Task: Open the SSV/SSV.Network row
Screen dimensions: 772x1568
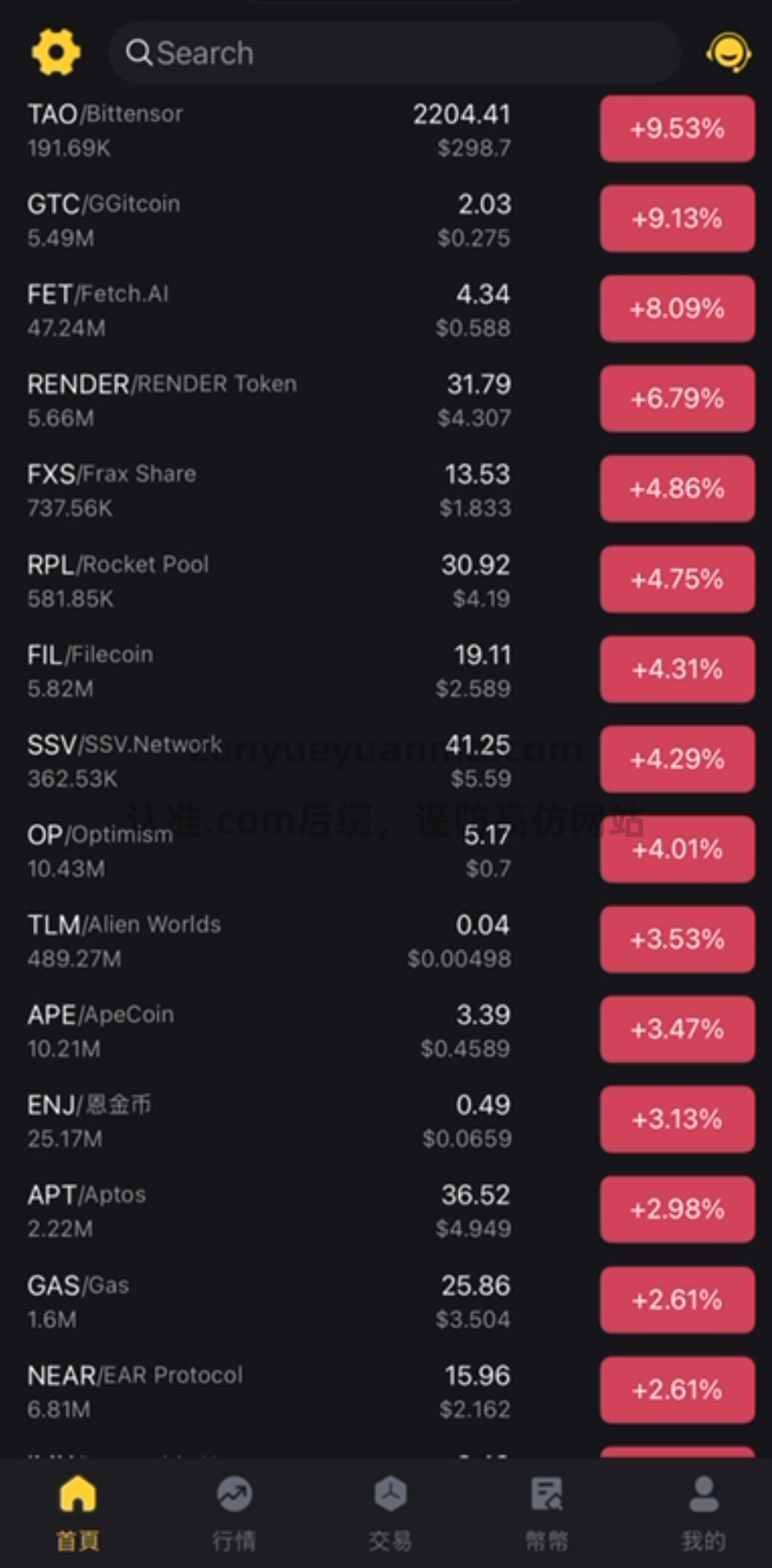Action: (x=386, y=760)
